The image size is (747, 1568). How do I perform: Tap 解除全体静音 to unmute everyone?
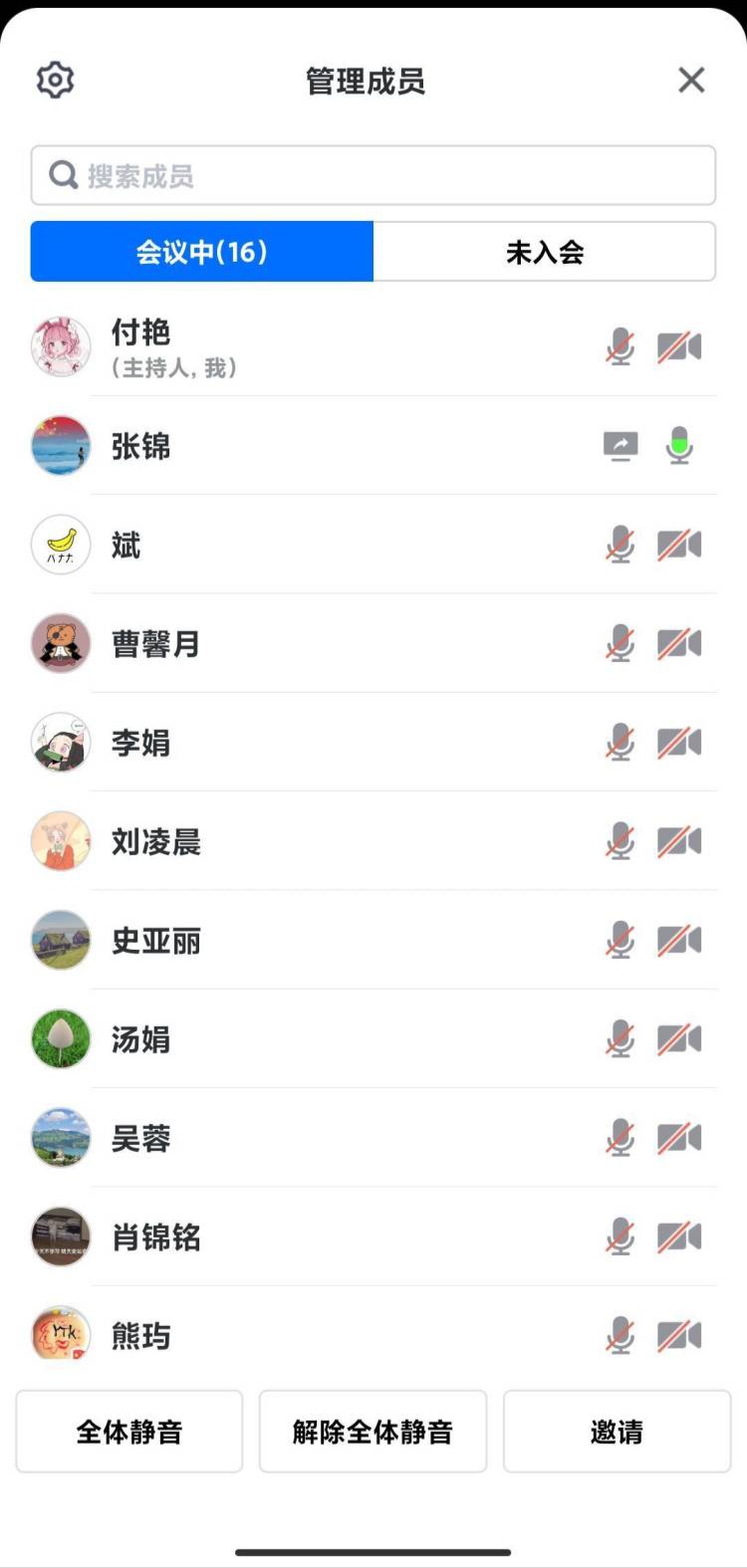(x=373, y=1432)
